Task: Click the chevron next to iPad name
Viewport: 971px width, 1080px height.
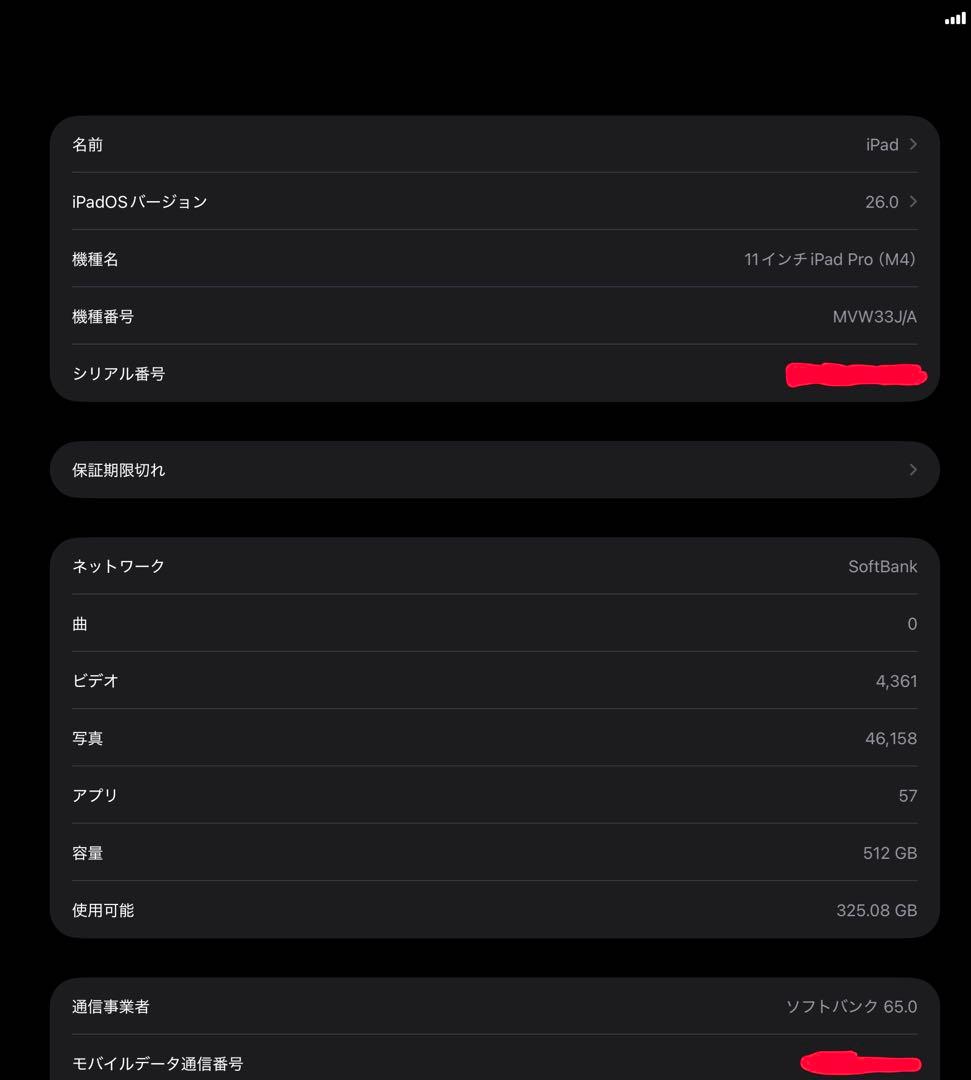Action: (913, 144)
